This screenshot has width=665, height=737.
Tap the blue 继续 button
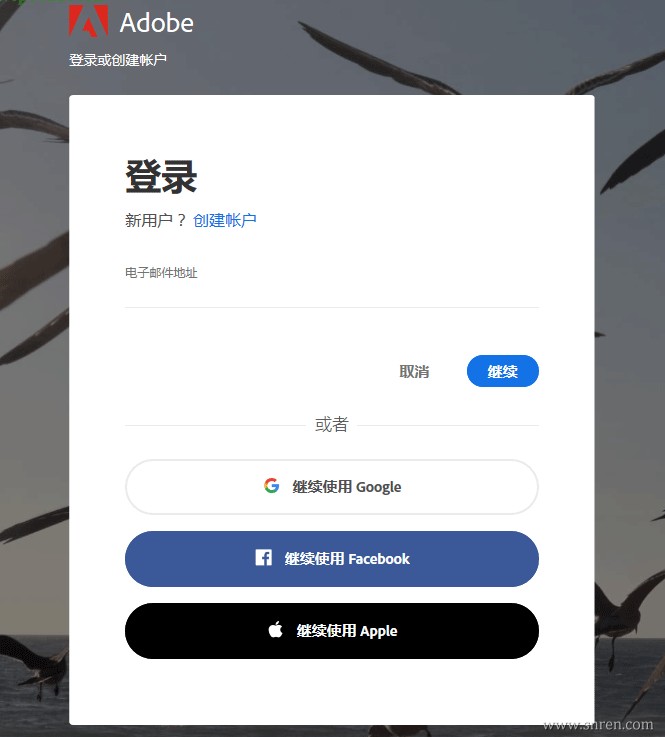(x=502, y=372)
